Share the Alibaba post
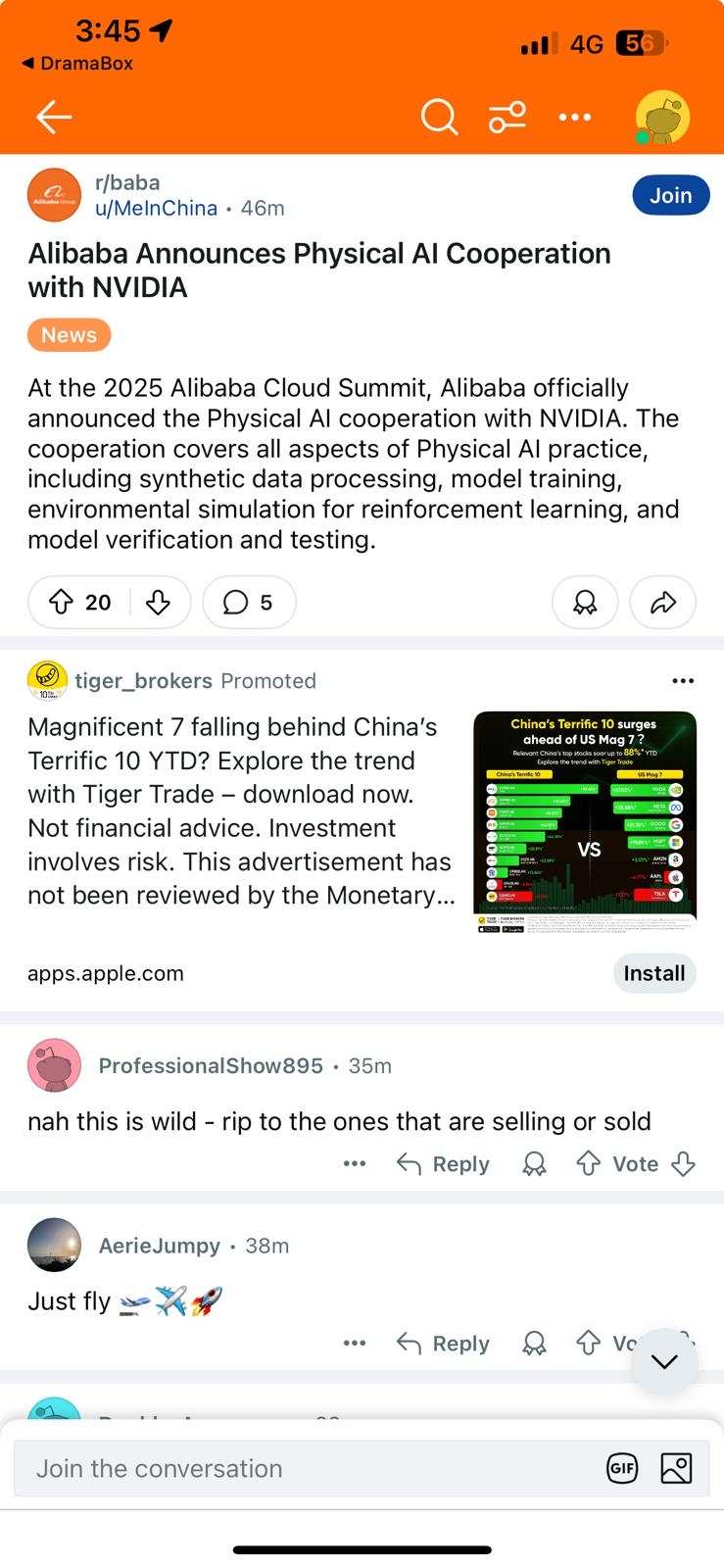The image size is (724, 1568). pos(663,603)
